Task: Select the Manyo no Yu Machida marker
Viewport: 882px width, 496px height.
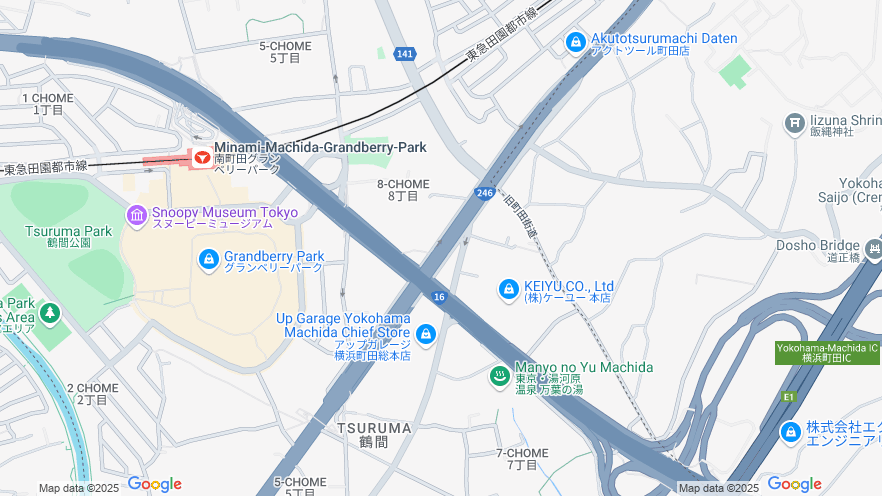Action: (x=497, y=376)
